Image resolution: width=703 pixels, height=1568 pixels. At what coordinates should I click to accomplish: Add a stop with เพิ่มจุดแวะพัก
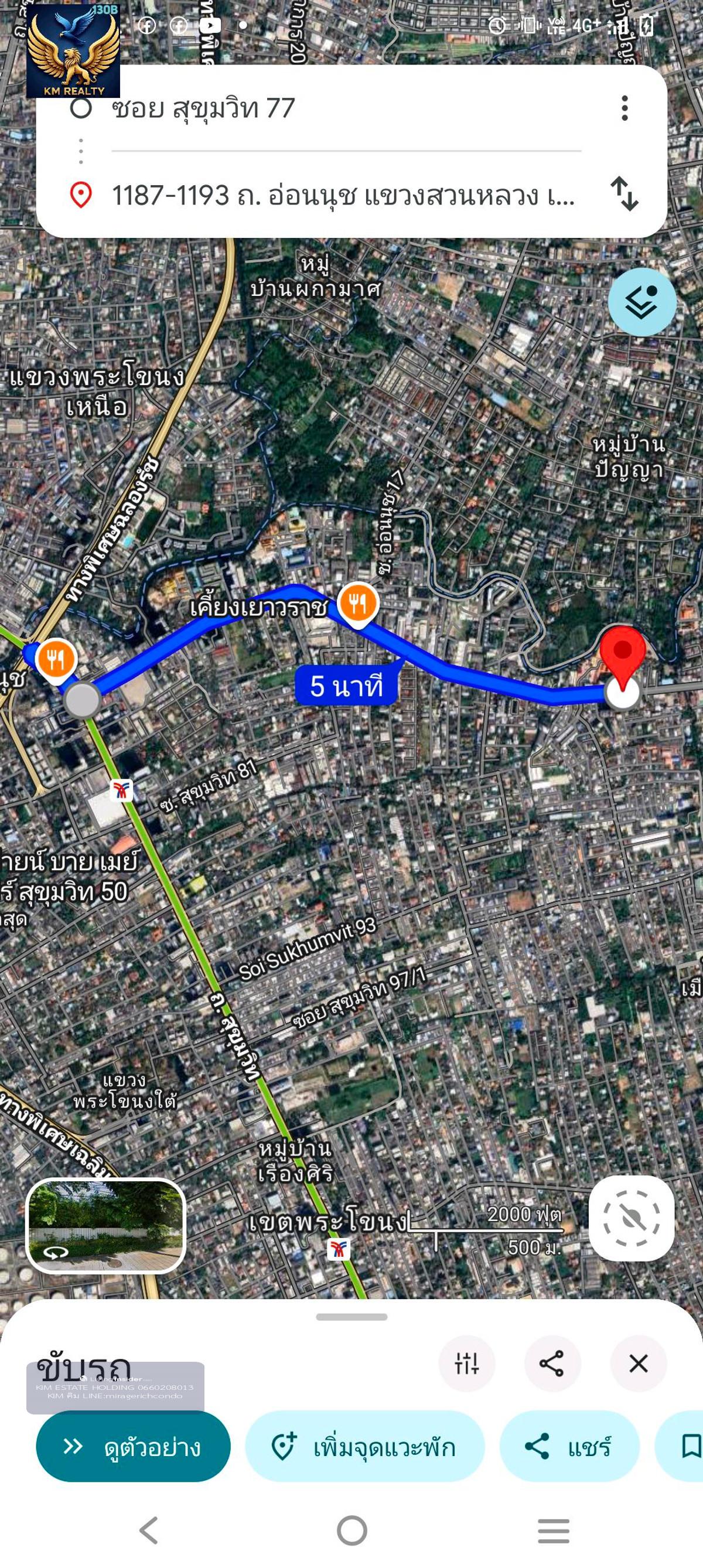pyautogui.click(x=364, y=1446)
